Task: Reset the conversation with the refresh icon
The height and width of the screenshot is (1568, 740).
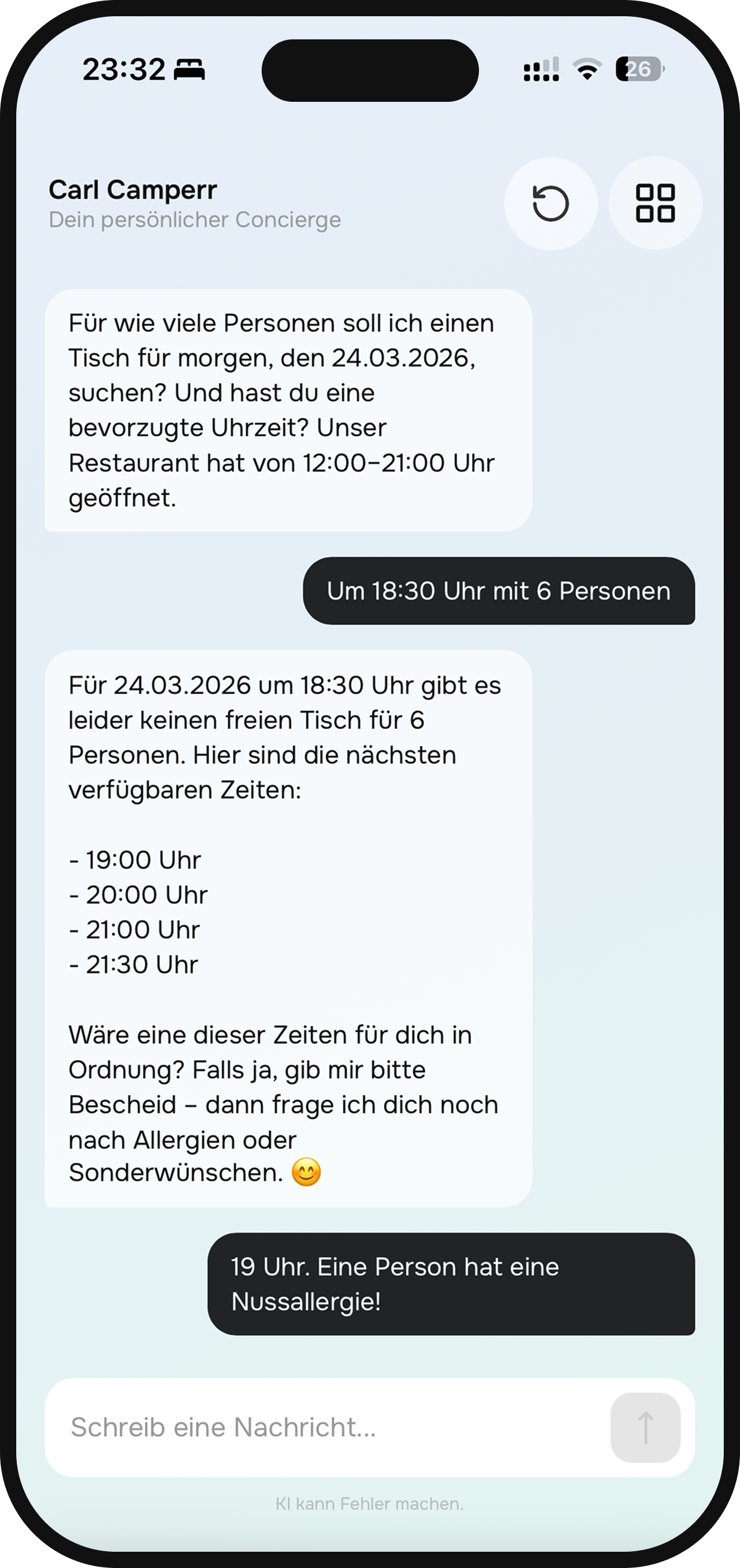Action: click(550, 204)
